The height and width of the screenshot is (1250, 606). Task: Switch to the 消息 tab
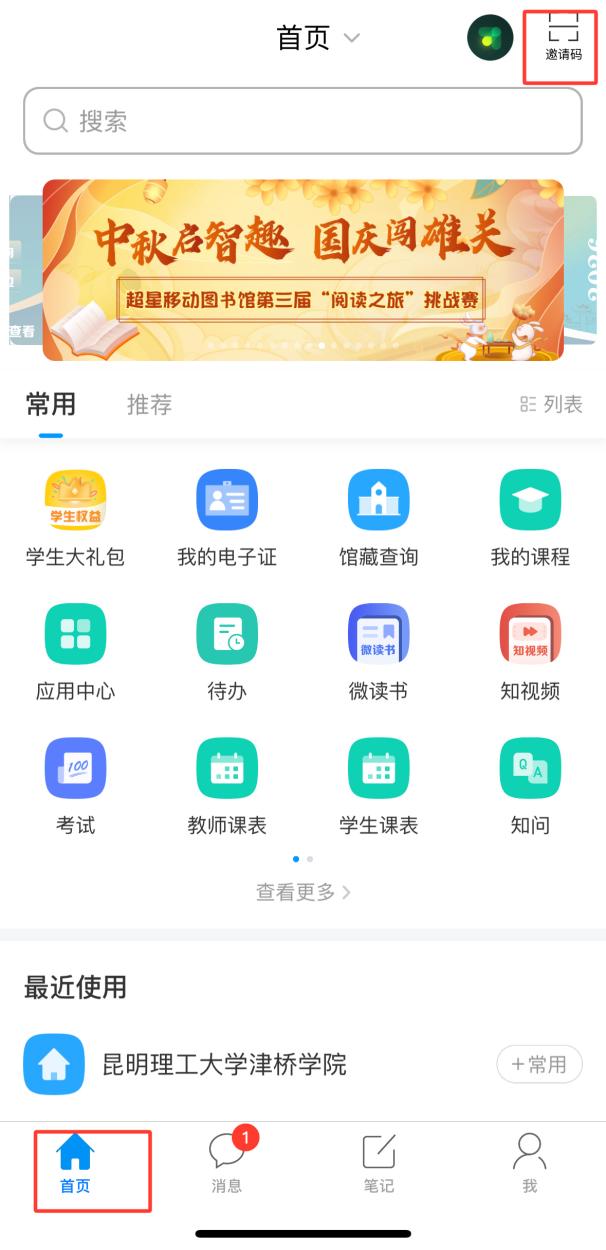pos(227,1164)
